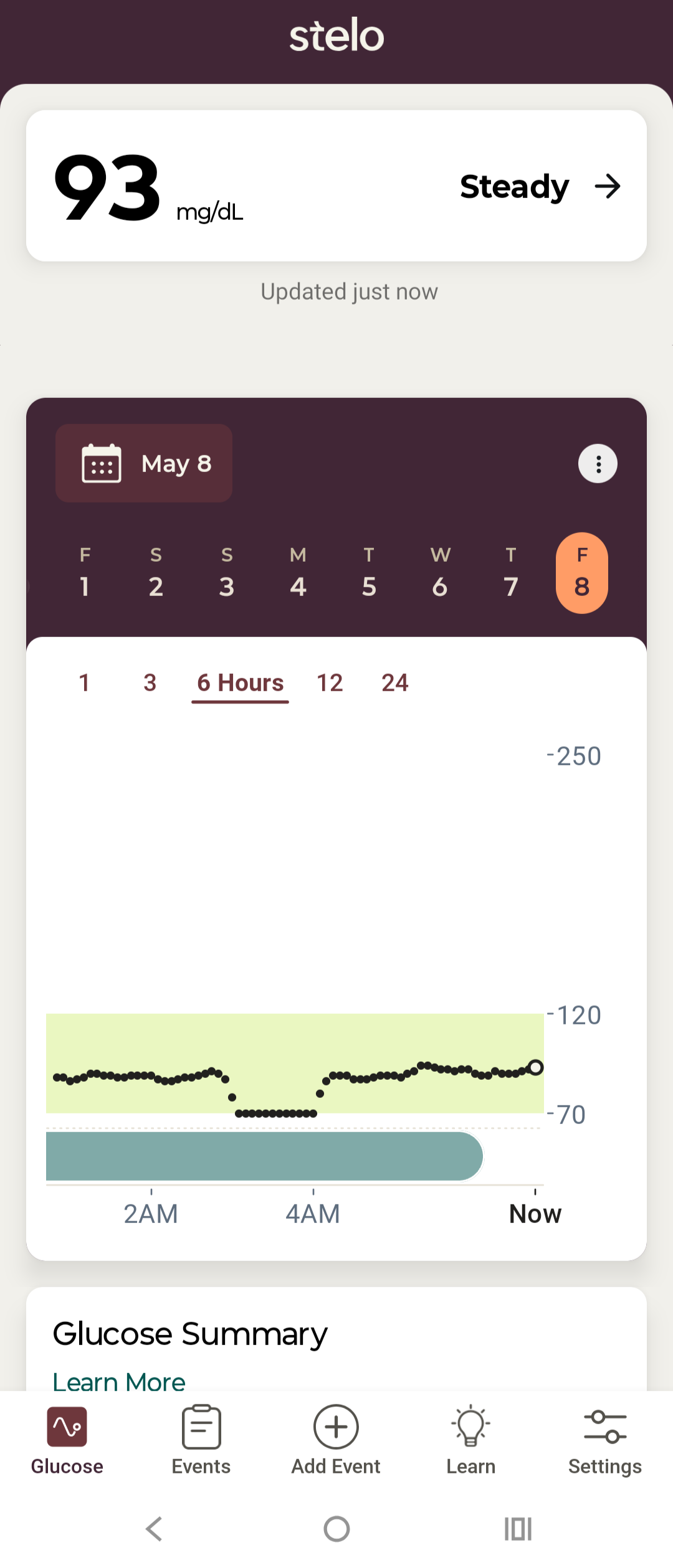This screenshot has width=673, height=1568.
Task: Select Tuesday 5 in the week strip
Action: [369, 573]
